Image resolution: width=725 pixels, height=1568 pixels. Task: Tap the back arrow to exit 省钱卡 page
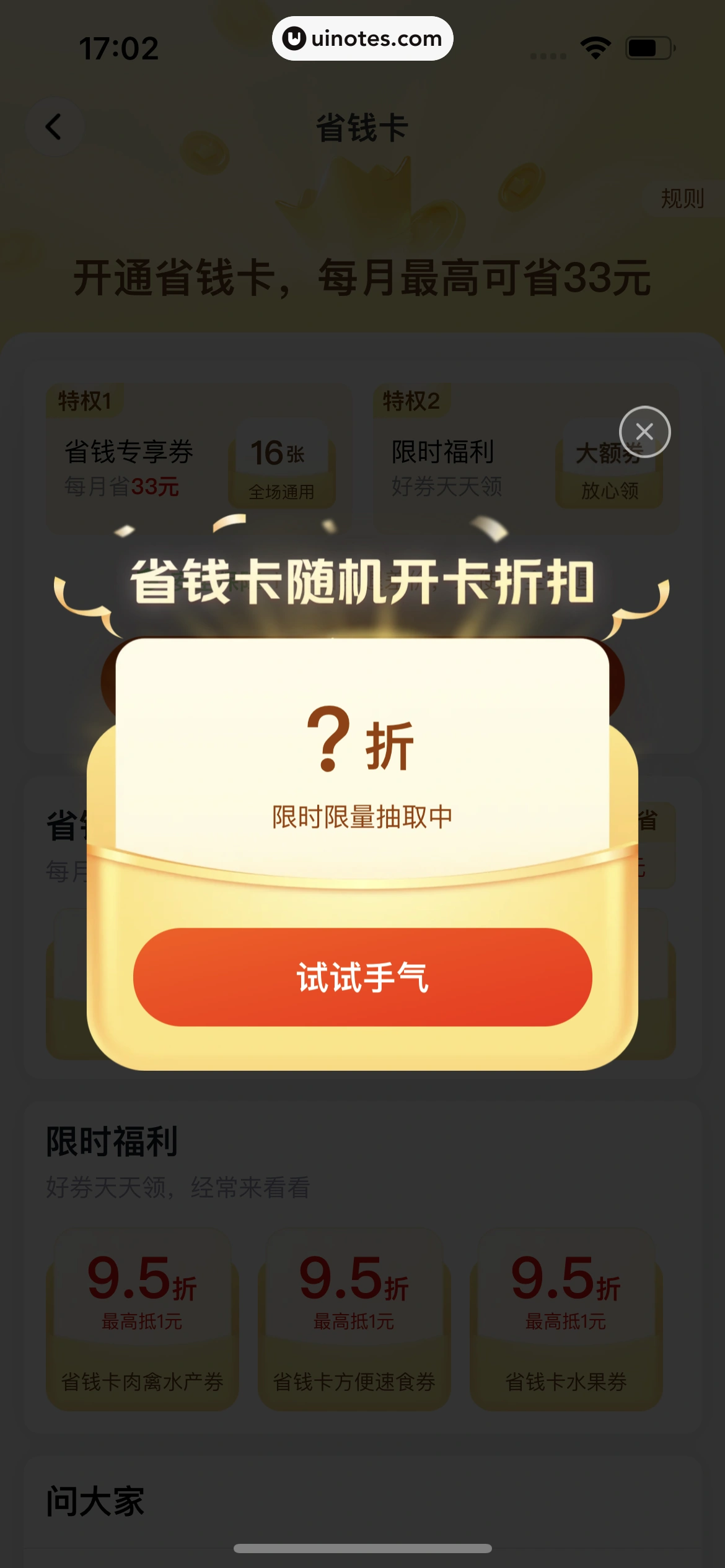[55, 128]
